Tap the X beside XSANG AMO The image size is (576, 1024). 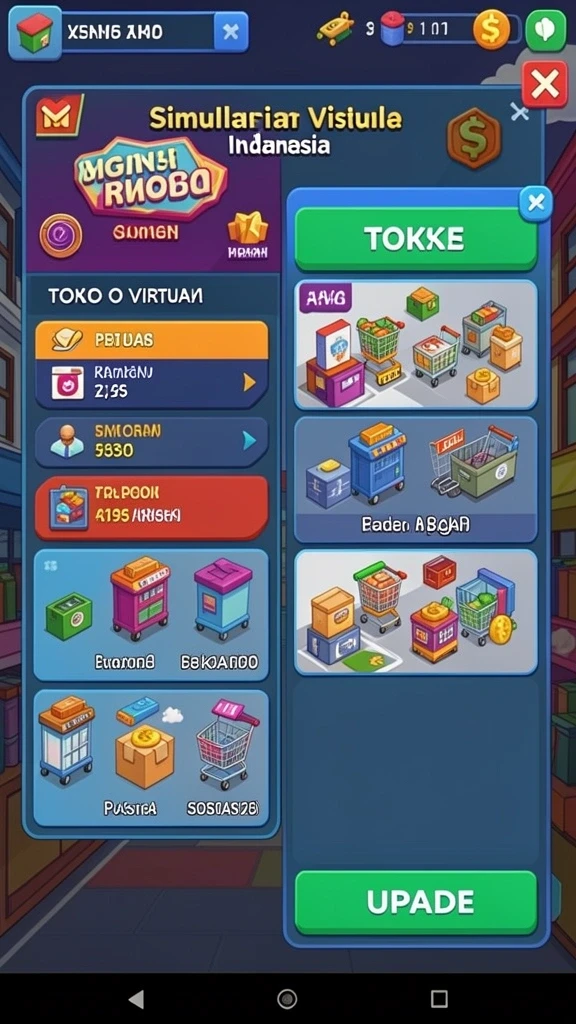coord(231,31)
